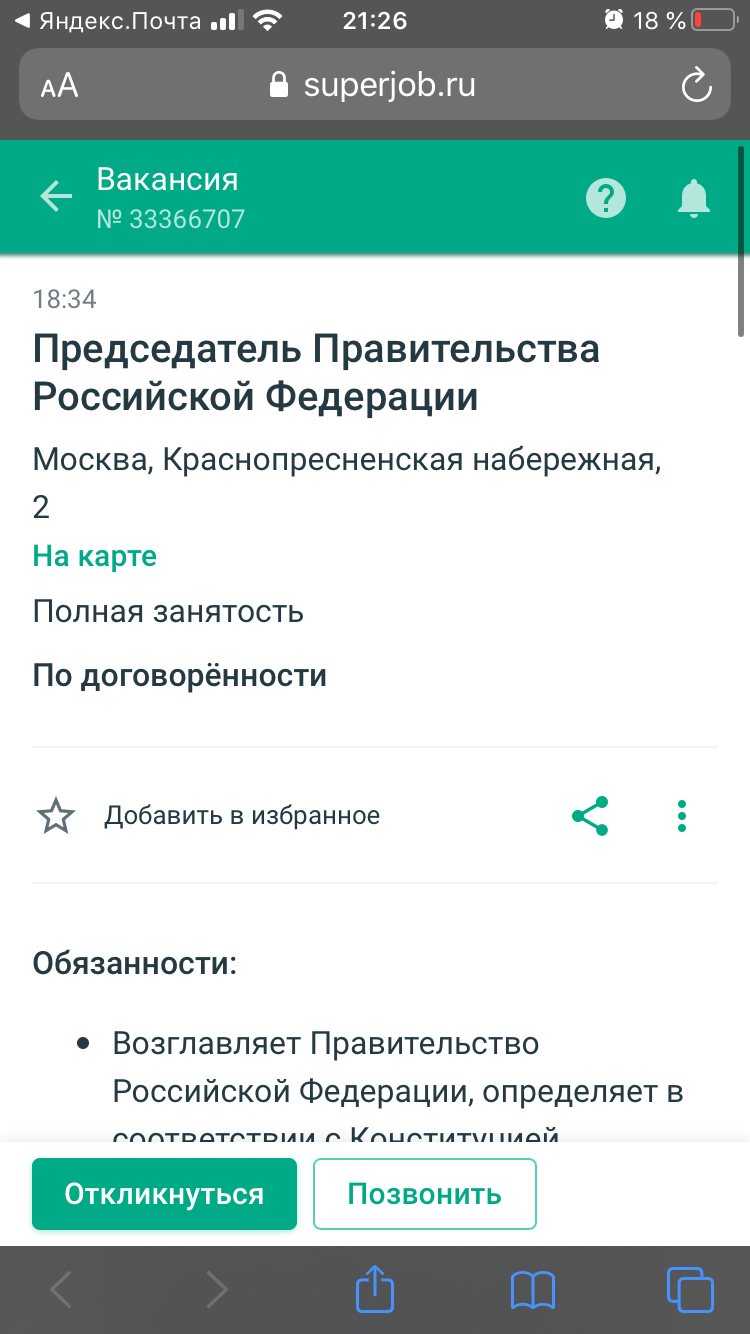Return to Яндекс.Почта app
The width and height of the screenshot is (750, 1334).
(x=108, y=20)
